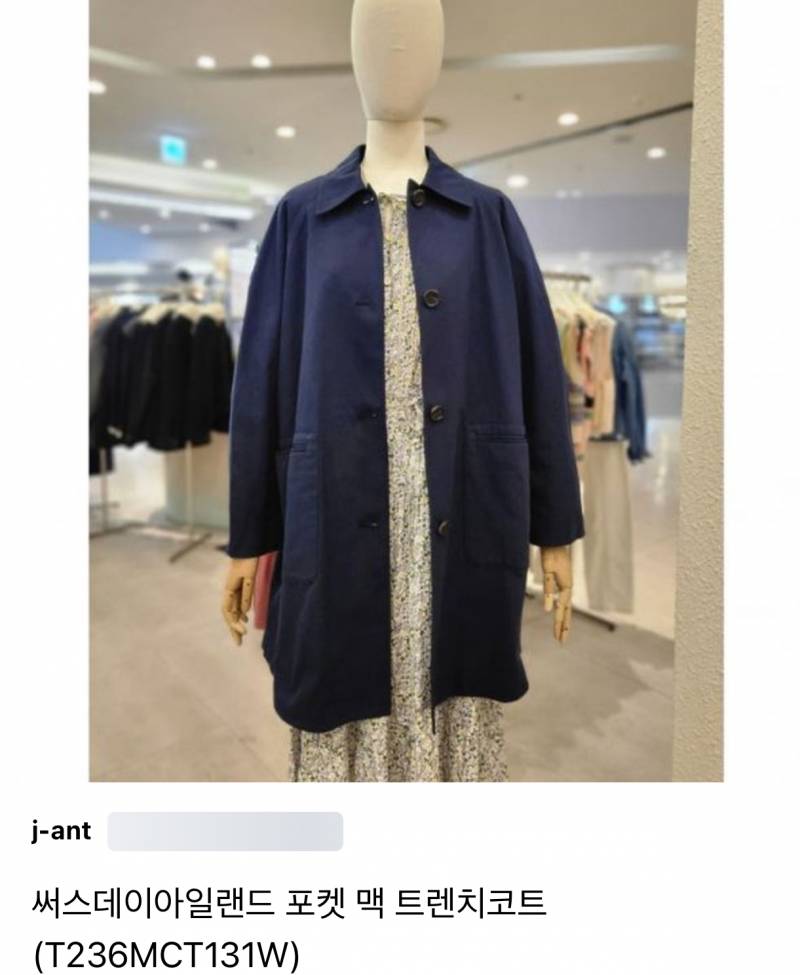Open the navy trench coat product photo
800x975 pixels.
[x=405, y=390]
